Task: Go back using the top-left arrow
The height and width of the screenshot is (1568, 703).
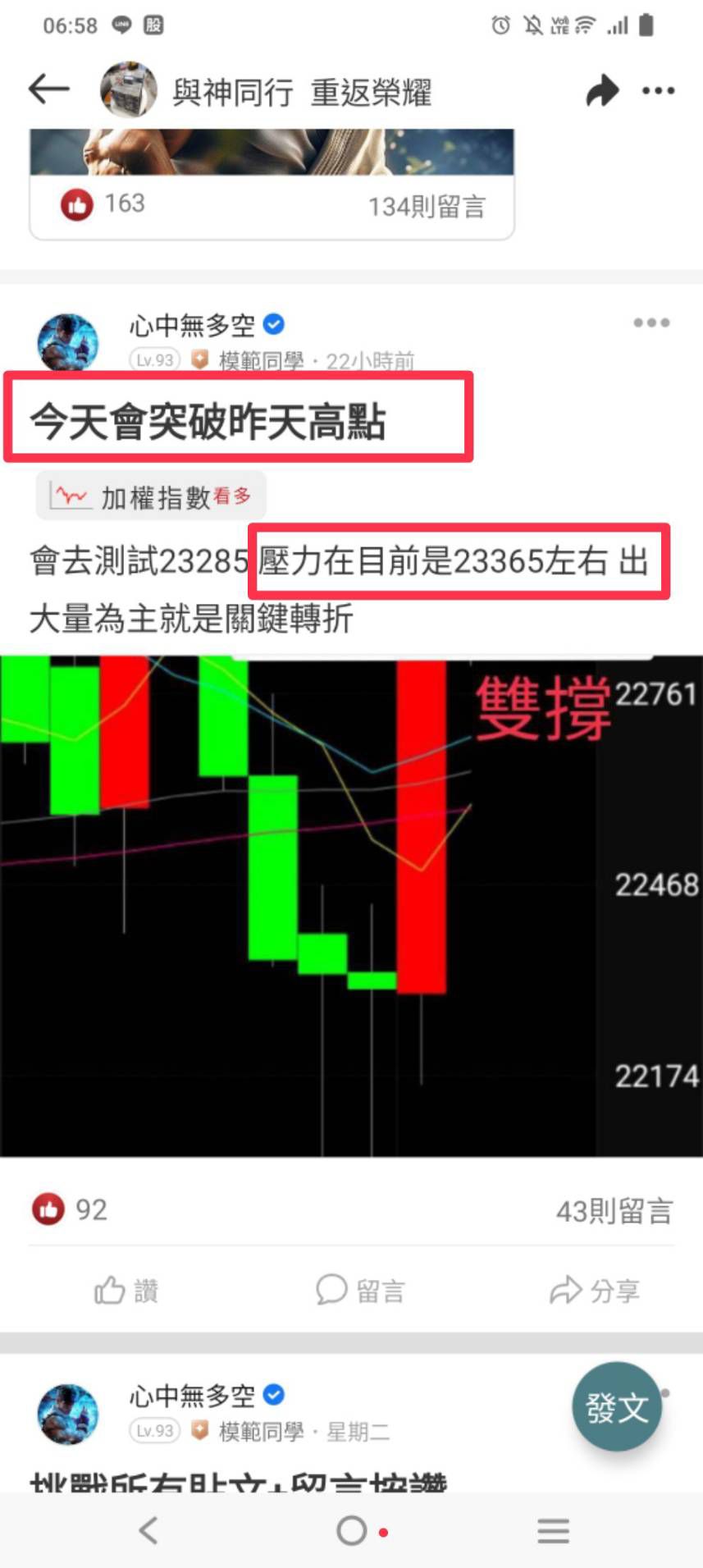Action: [48, 89]
